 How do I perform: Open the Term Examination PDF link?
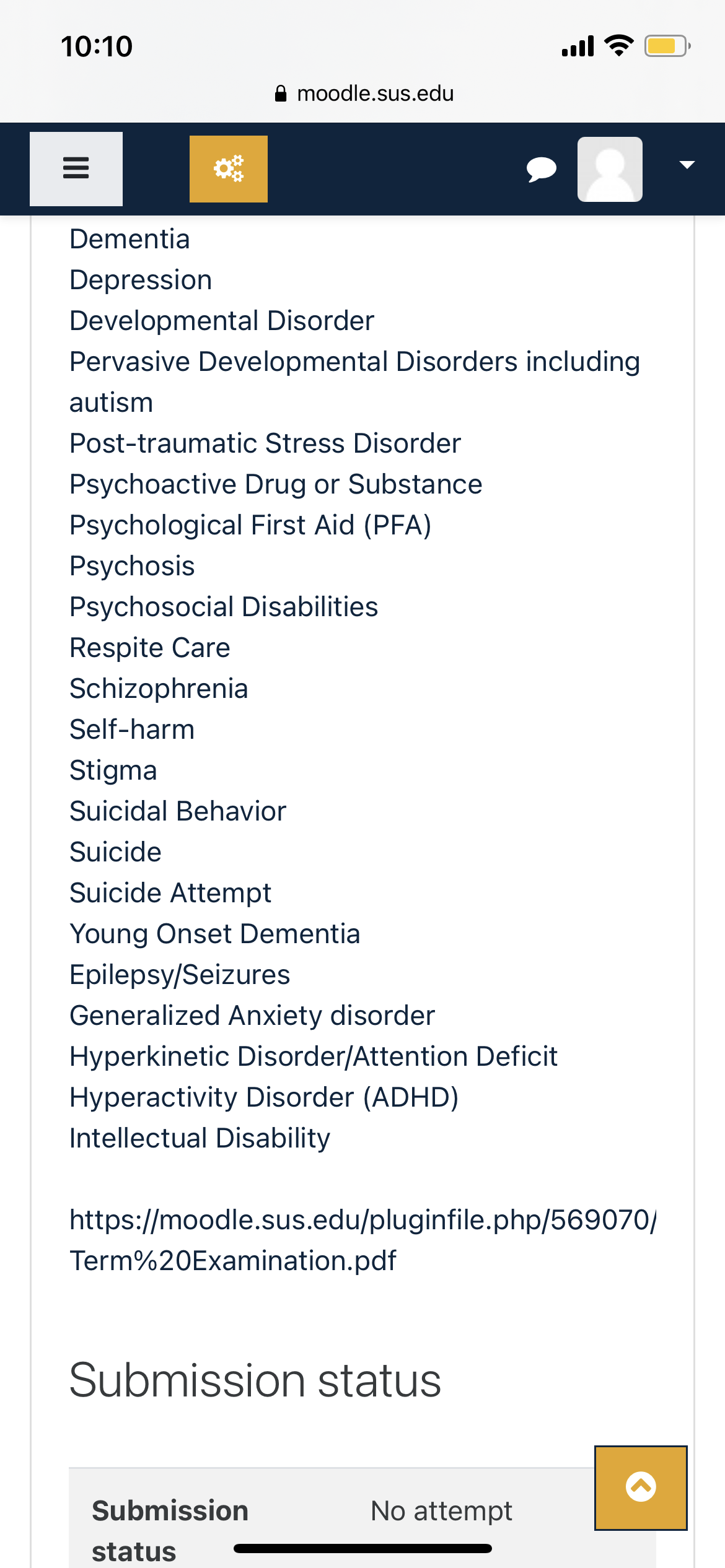[x=362, y=1240]
